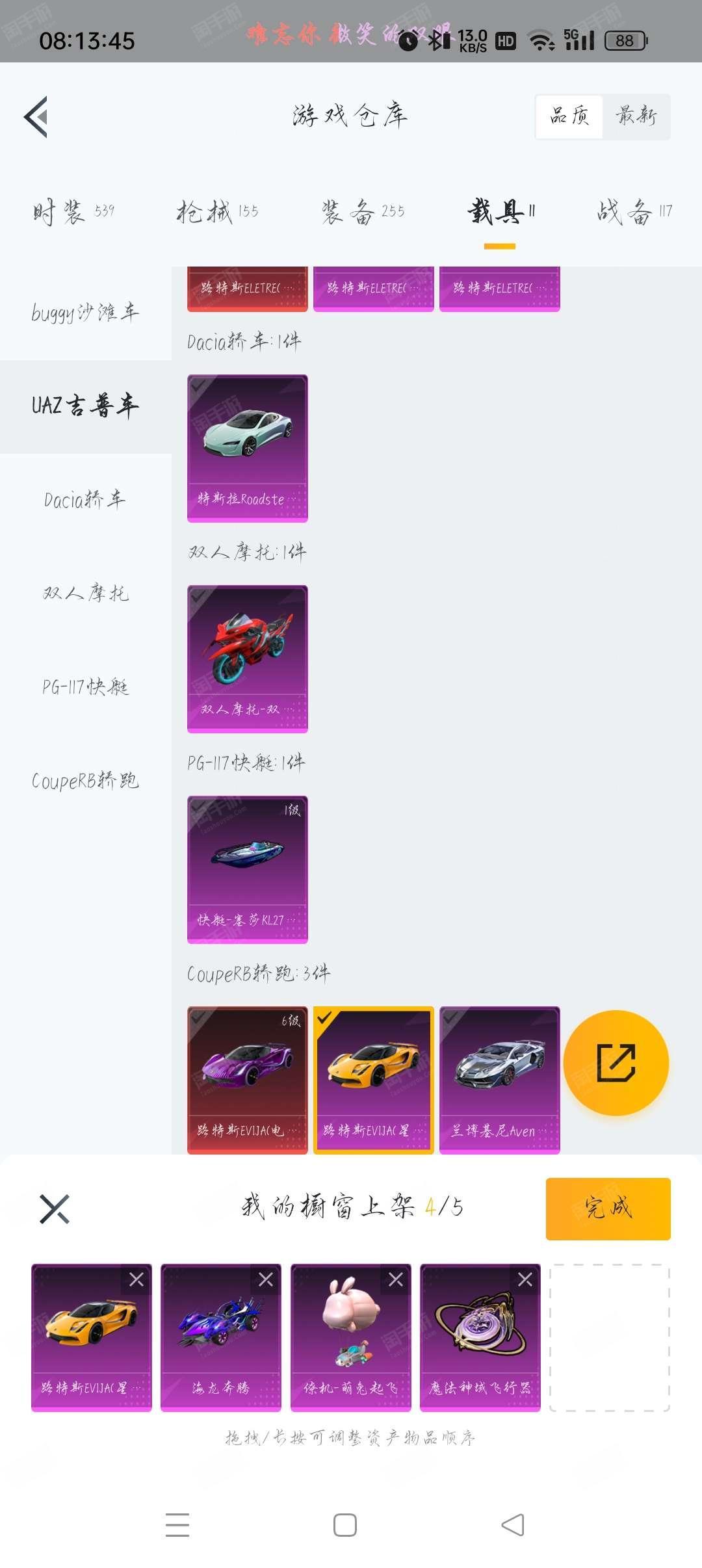Confirm showcase with 完成 button

pyautogui.click(x=608, y=1209)
